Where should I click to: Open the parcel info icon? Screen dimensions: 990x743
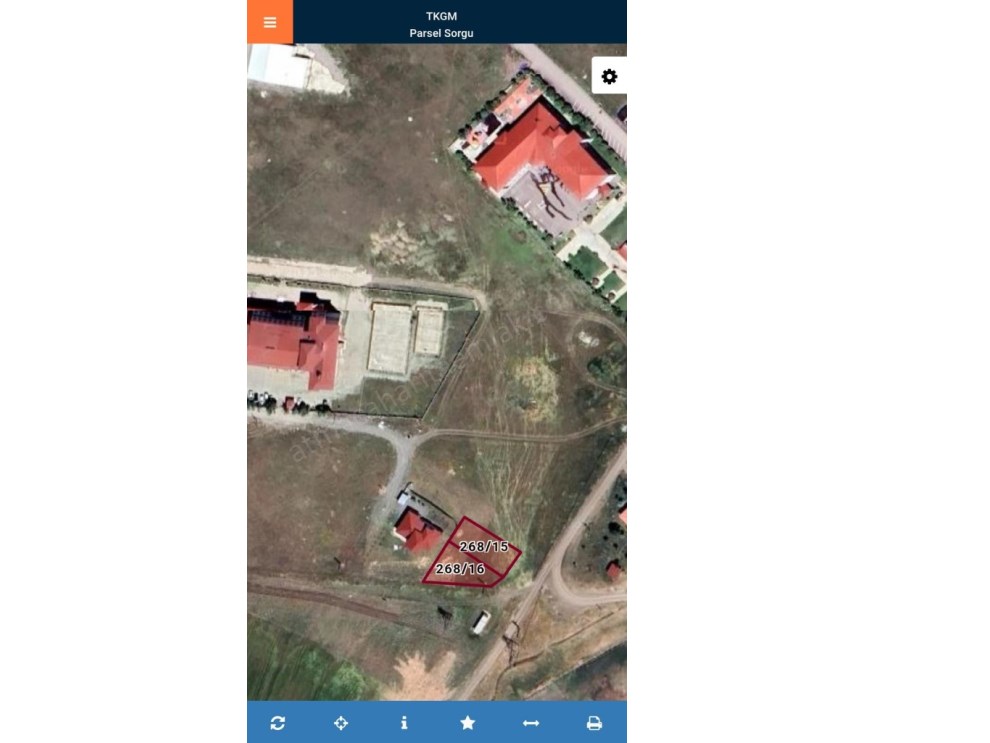pos(404,722)
